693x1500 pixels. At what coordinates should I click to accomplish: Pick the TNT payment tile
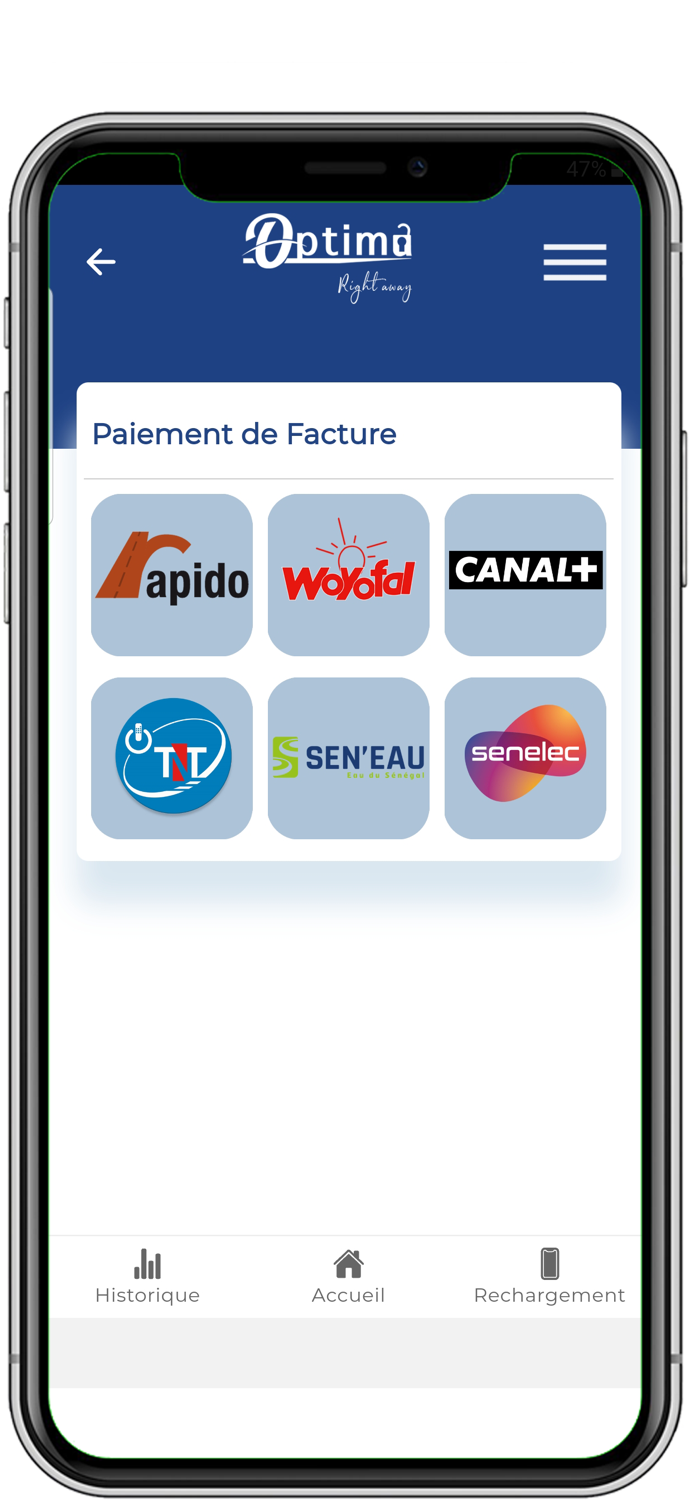[x=172, y=758]
